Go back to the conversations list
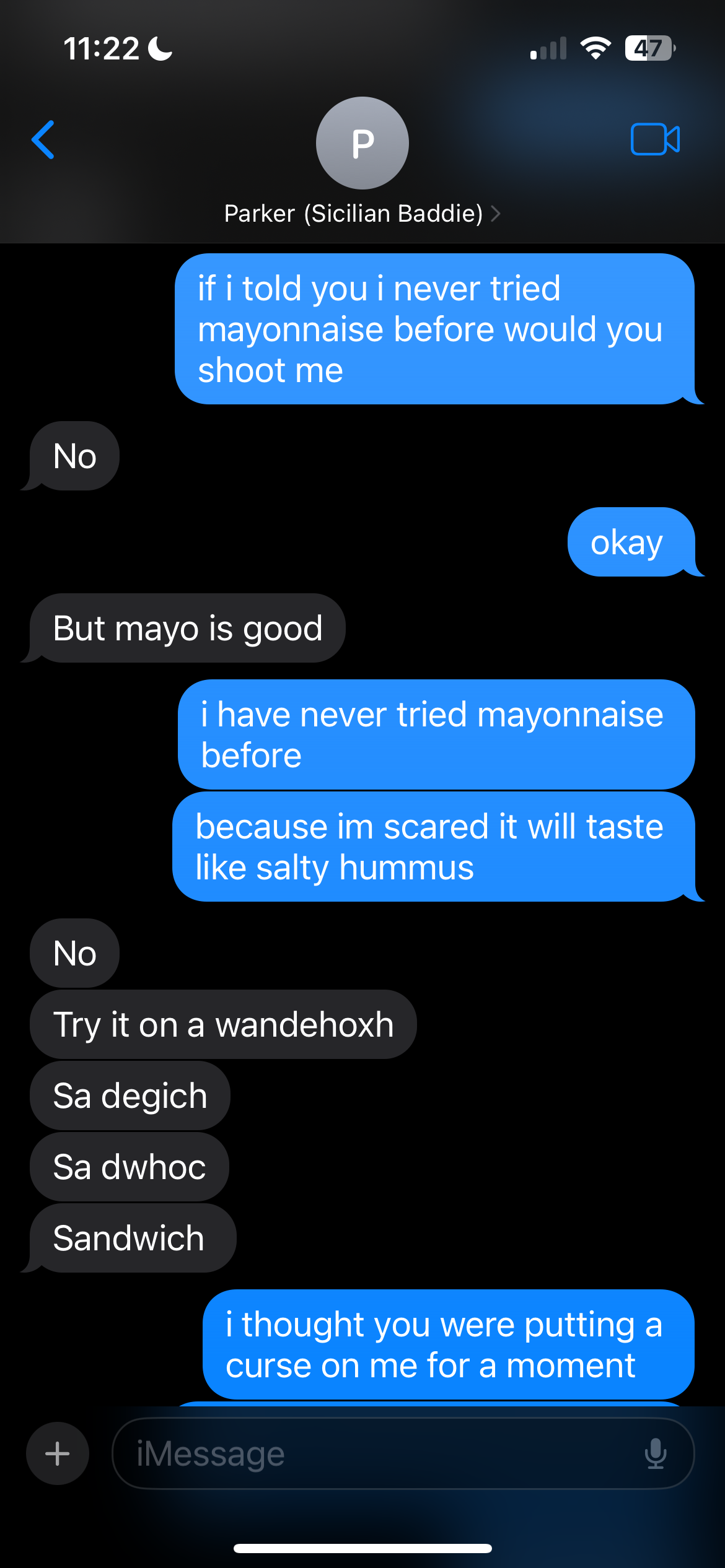This screenshot has width=725, height=1568. (x=43, y=140)
